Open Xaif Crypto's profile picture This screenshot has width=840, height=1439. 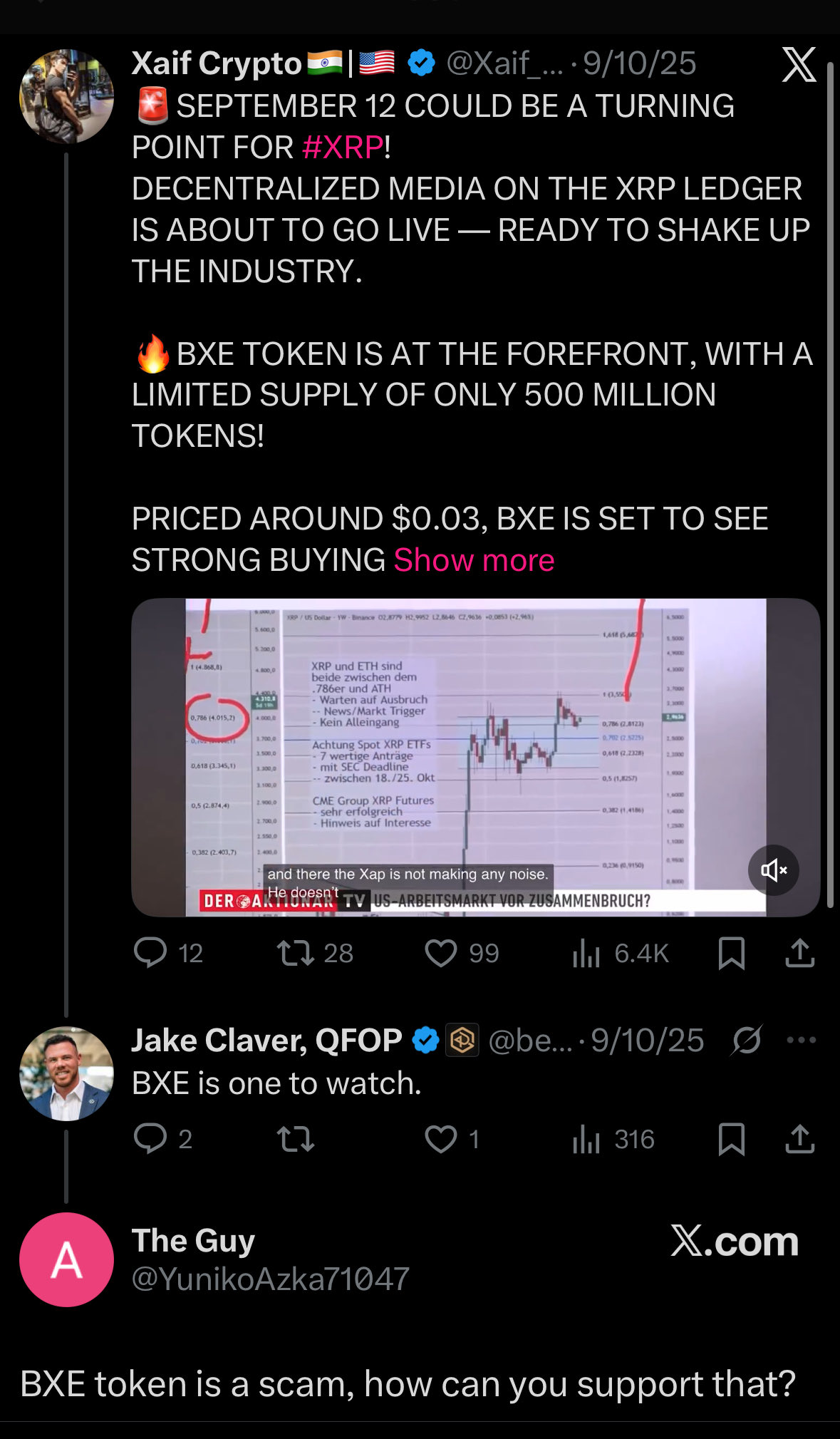[x=66, y=96]
